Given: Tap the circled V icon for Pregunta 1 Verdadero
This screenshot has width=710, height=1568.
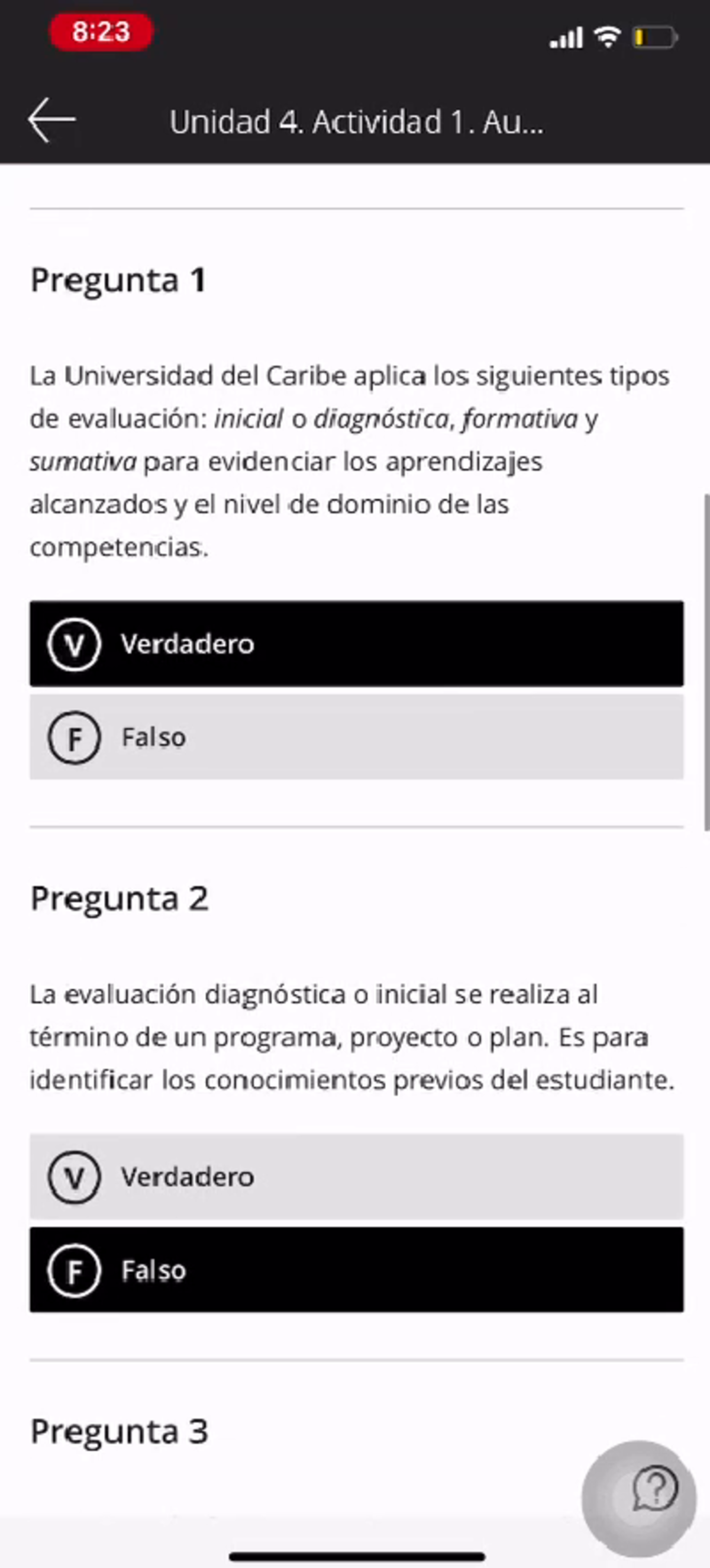Looking at the screenshot, I should 74,643.
